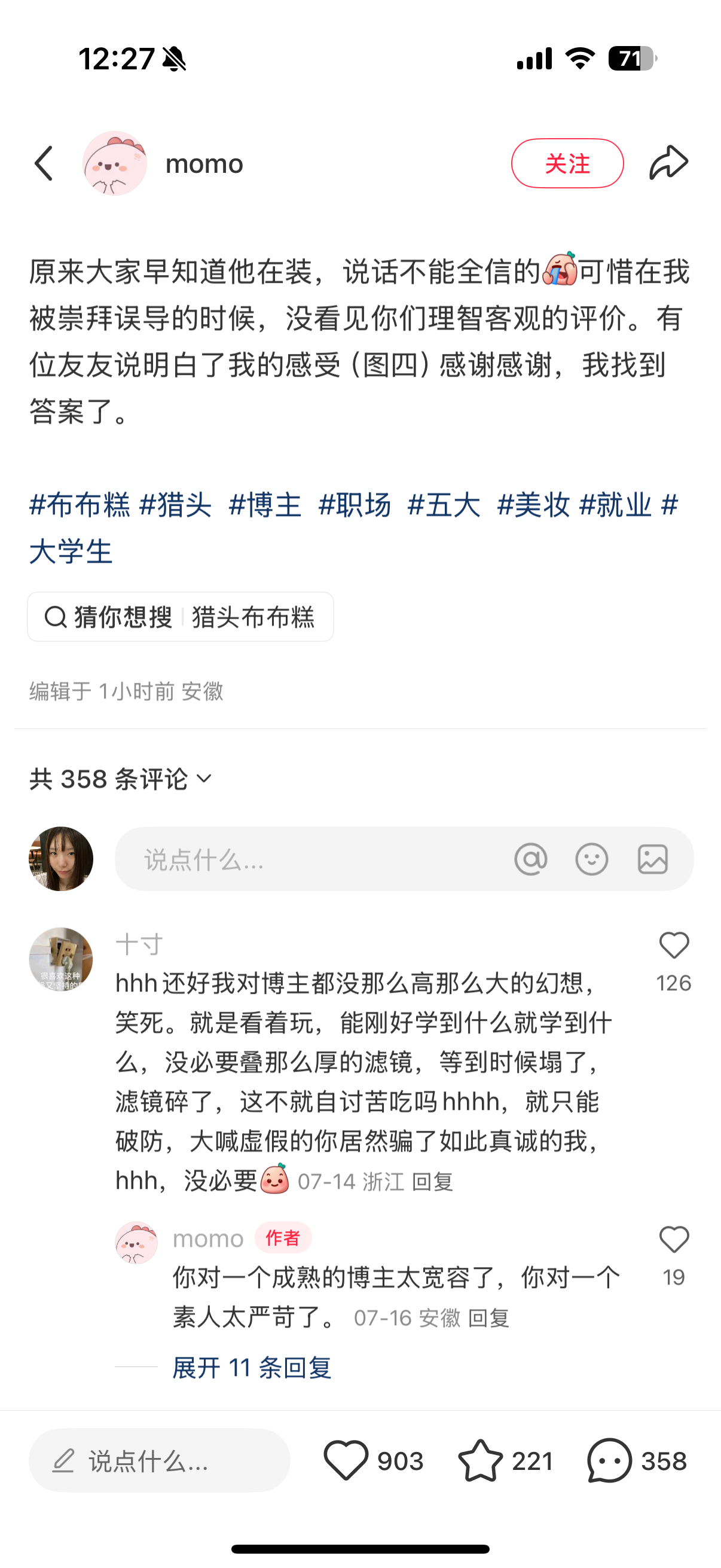Open the #职场 hashtag
This screenshot has height=1568, width=721.
[355, 505]
